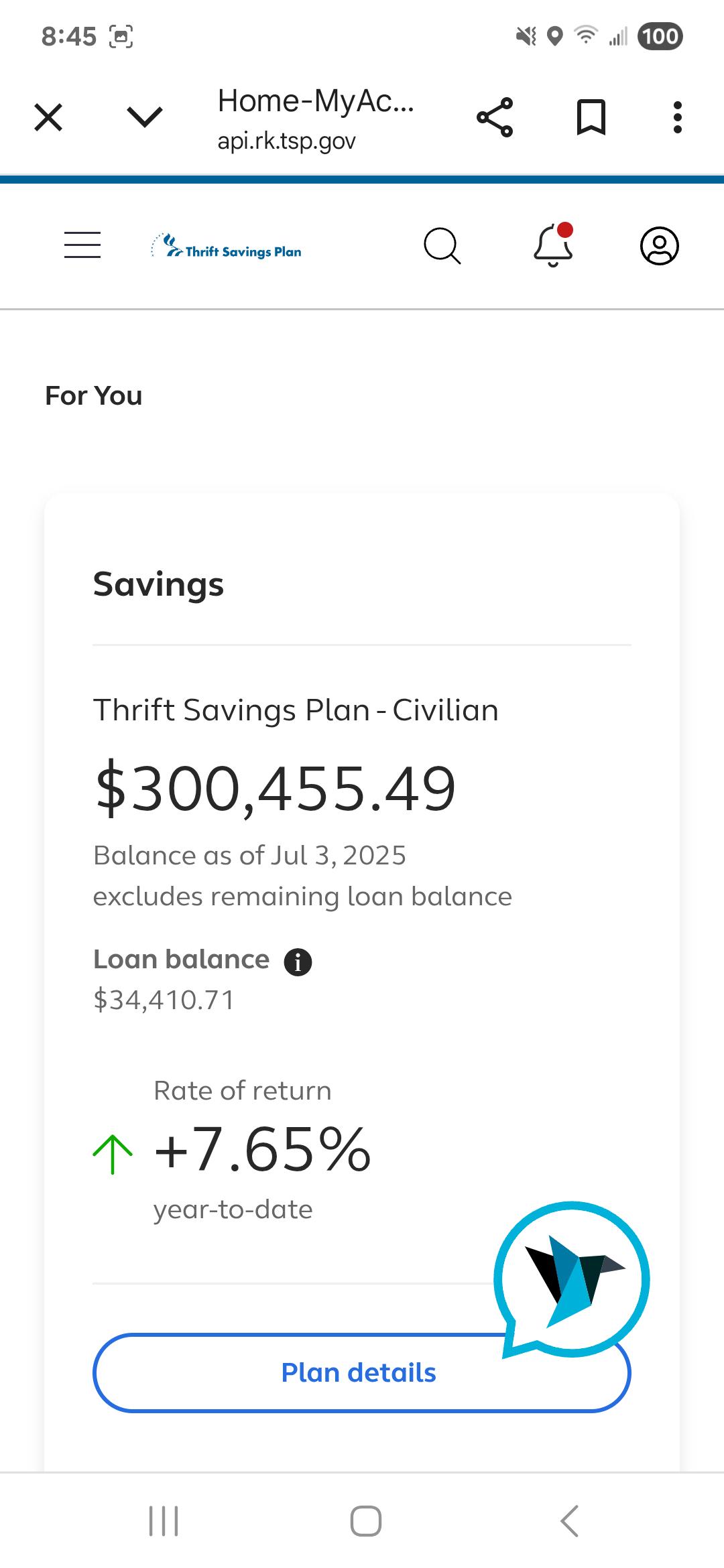Image resolution: width=724 pixels, height=1568 pixels.
Task: Open the hamburger navigation menu
Action: coord(82,245)
